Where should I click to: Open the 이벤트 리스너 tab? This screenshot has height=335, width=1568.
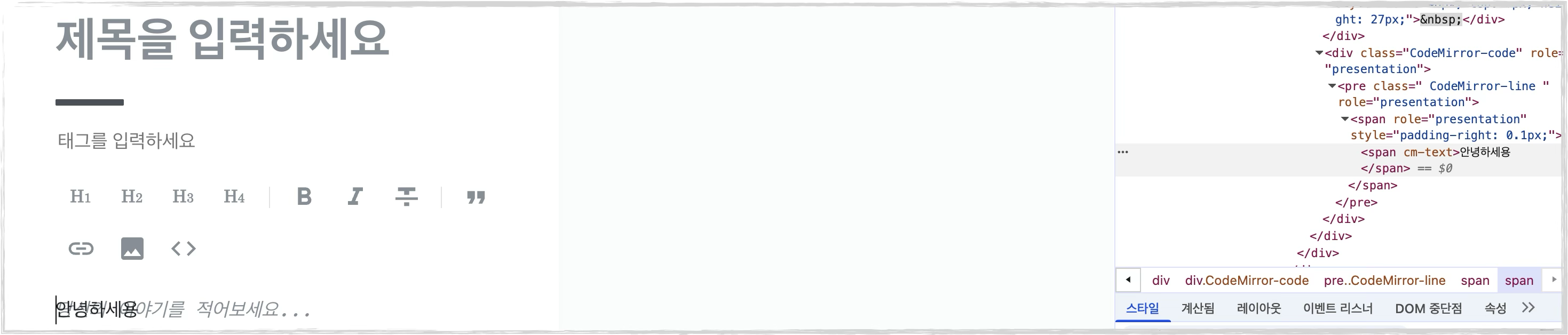click(1338, 308)
